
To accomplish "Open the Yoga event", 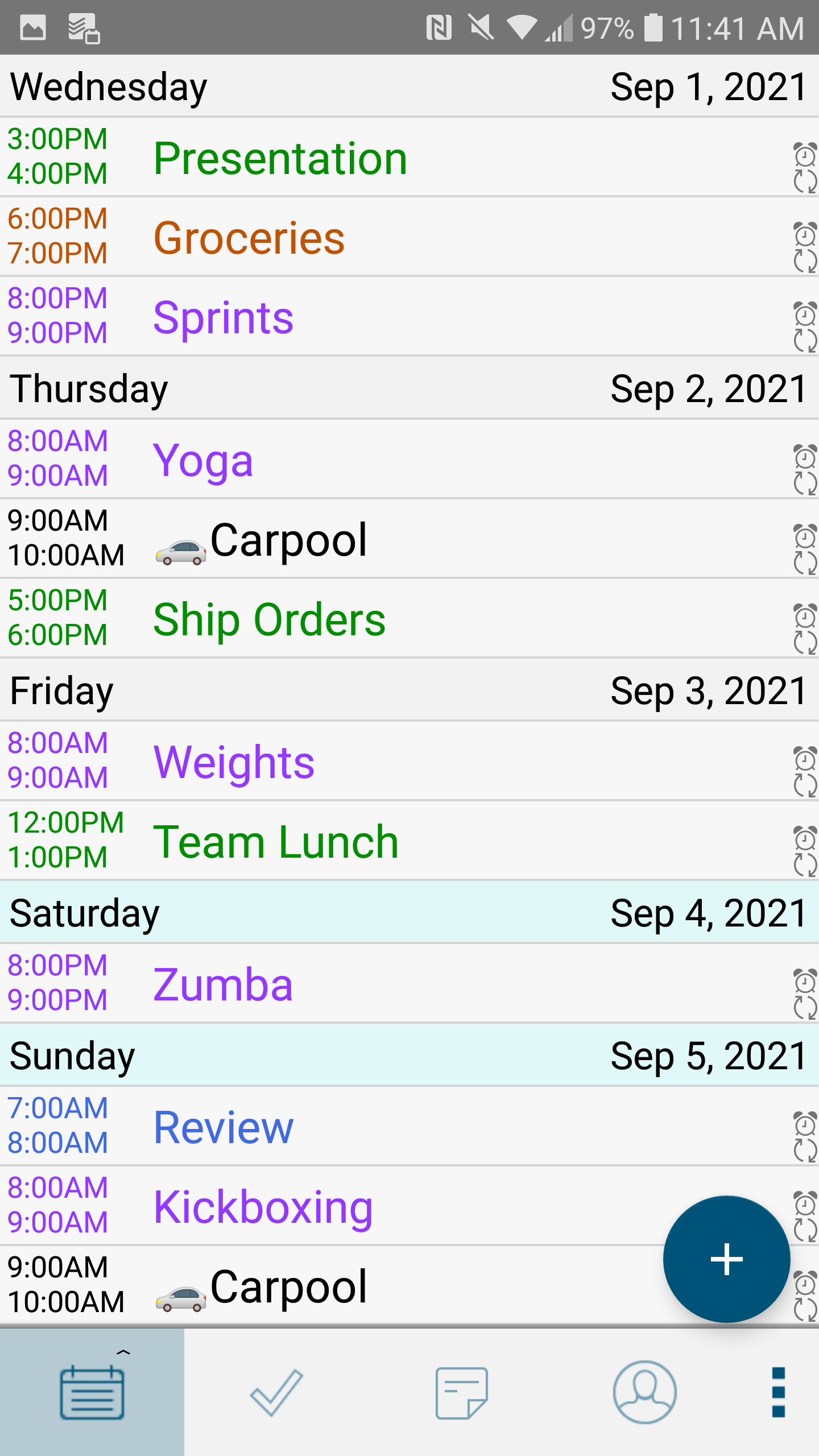I will point(203,460).
